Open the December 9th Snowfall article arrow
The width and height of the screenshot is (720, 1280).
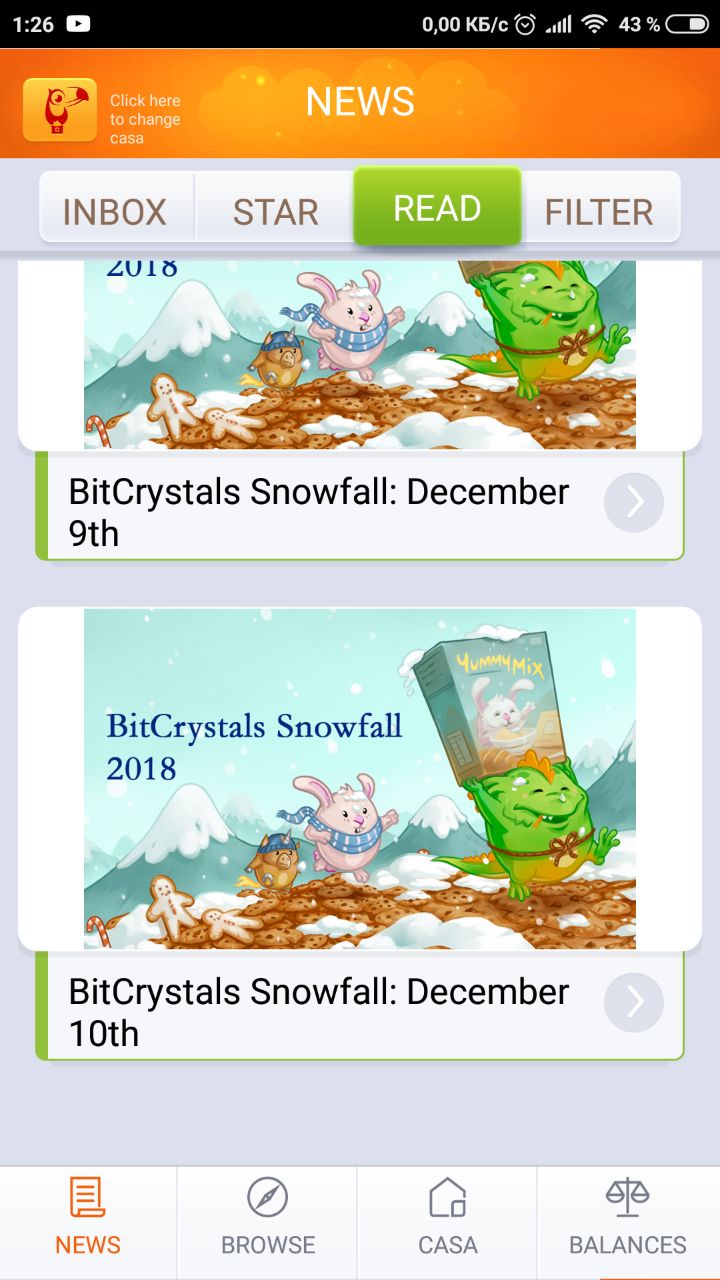pos(634,502)
